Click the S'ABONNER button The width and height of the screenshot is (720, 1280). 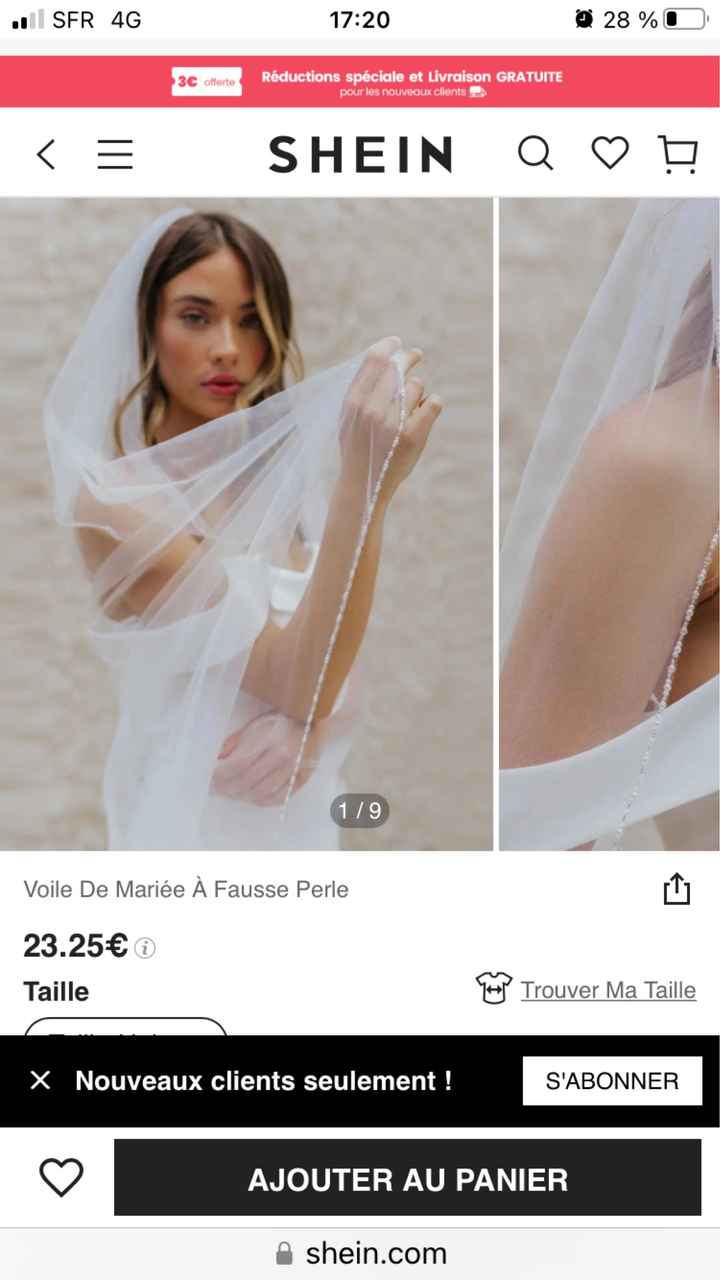[x=612, y=1081]
